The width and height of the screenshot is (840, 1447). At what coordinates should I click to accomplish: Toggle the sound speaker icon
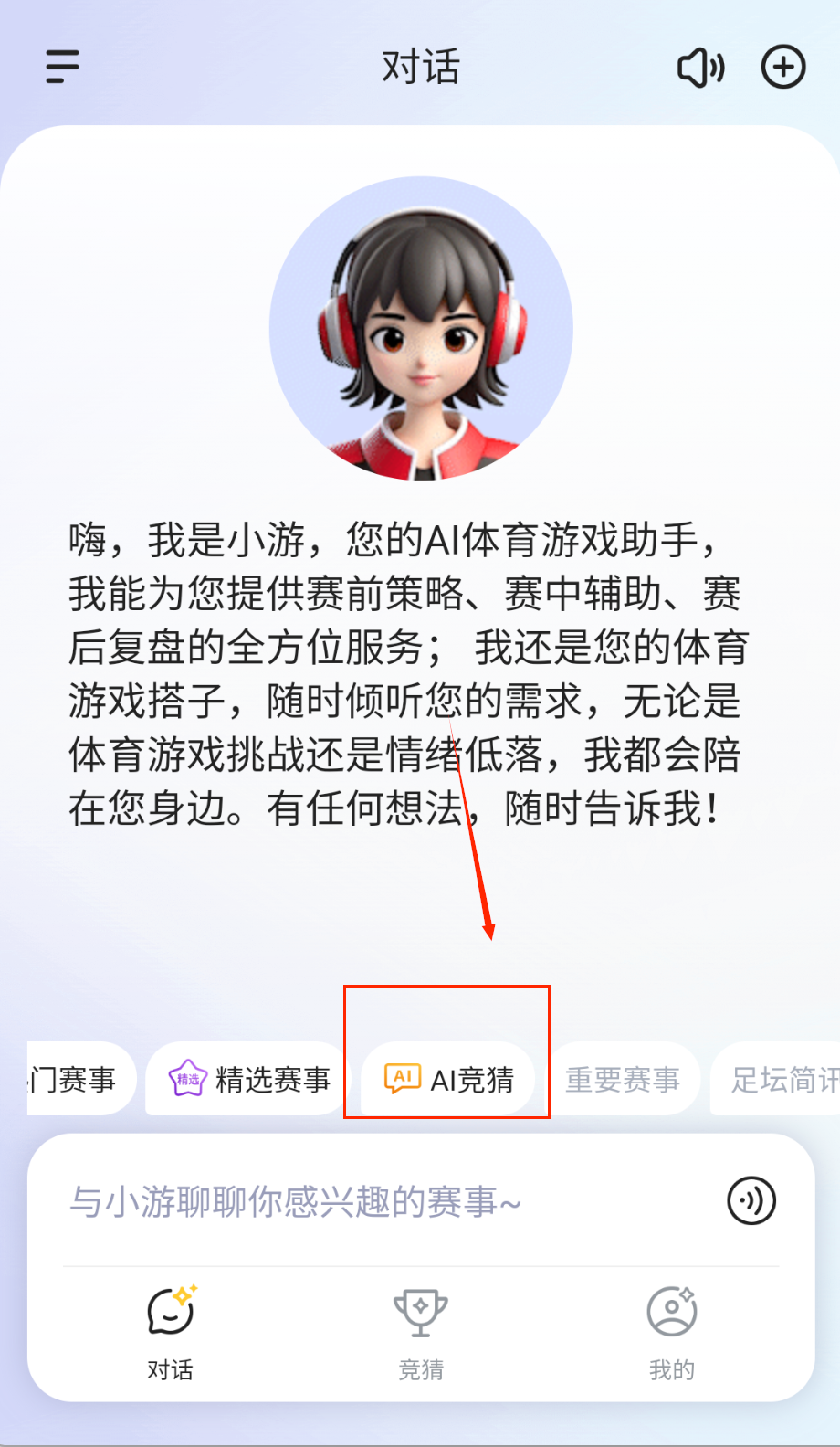pyautogui.click(x=700, y=68)
